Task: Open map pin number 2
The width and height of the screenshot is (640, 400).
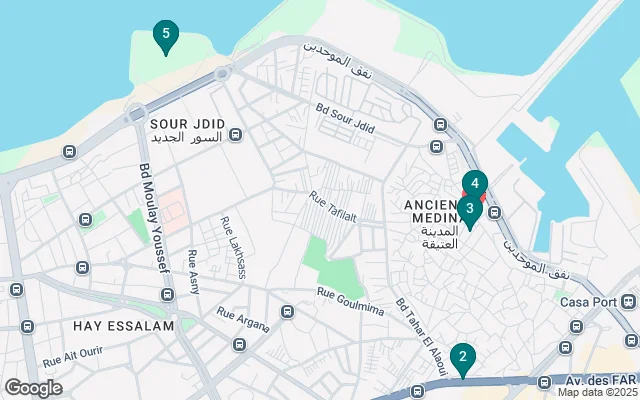Action: point(462,357)
